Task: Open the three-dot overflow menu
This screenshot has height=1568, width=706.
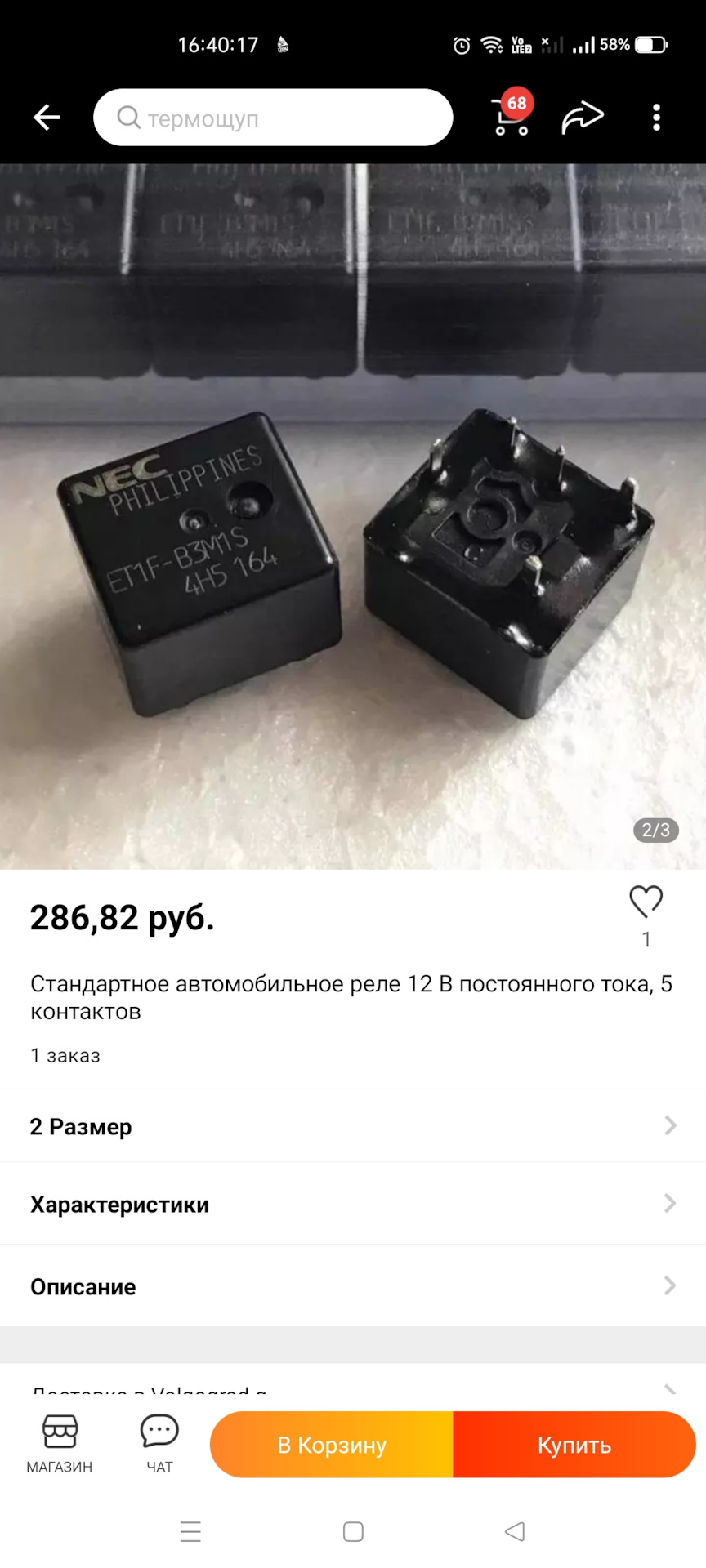Action: click(656, 118)
